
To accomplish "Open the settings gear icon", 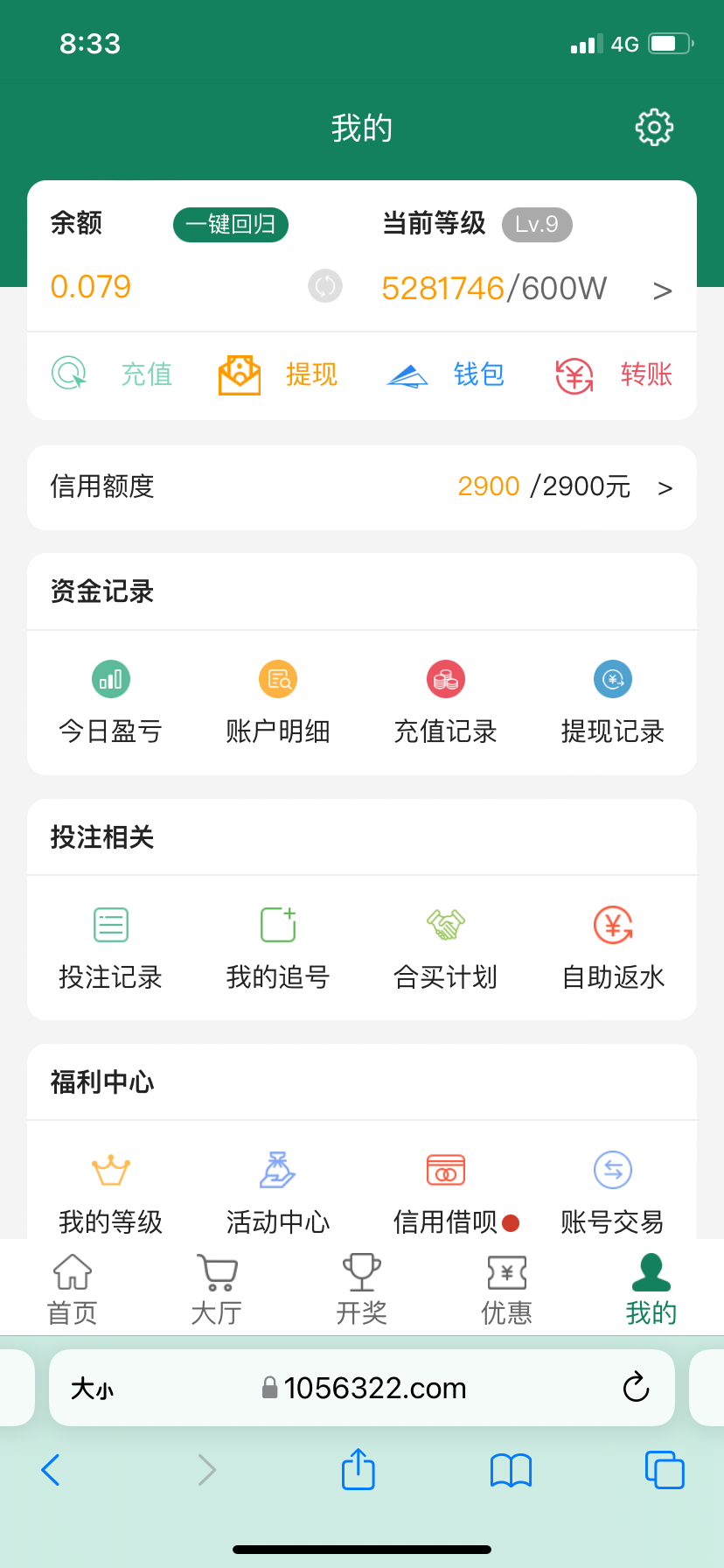I will click(654, 128).
